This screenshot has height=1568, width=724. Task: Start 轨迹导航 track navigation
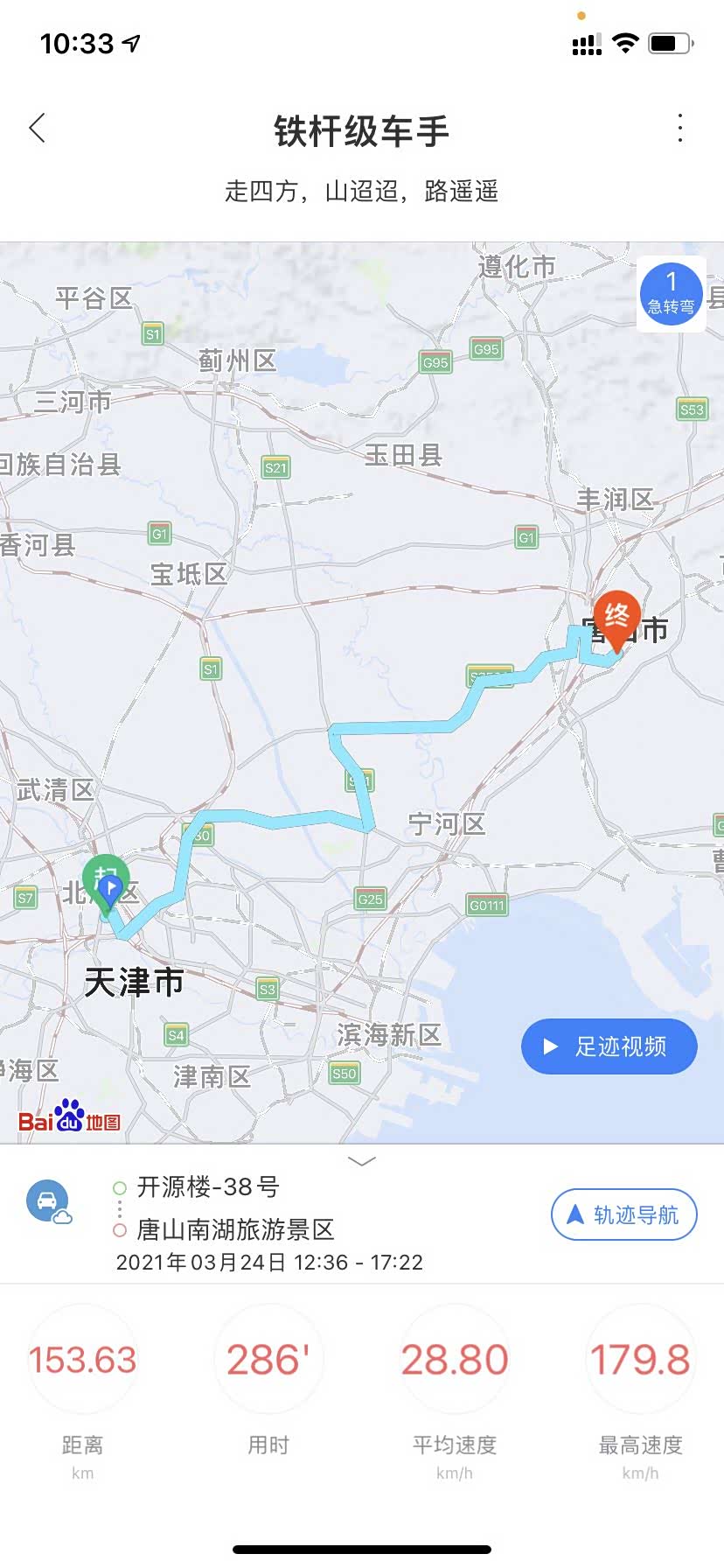[623, 1214]
